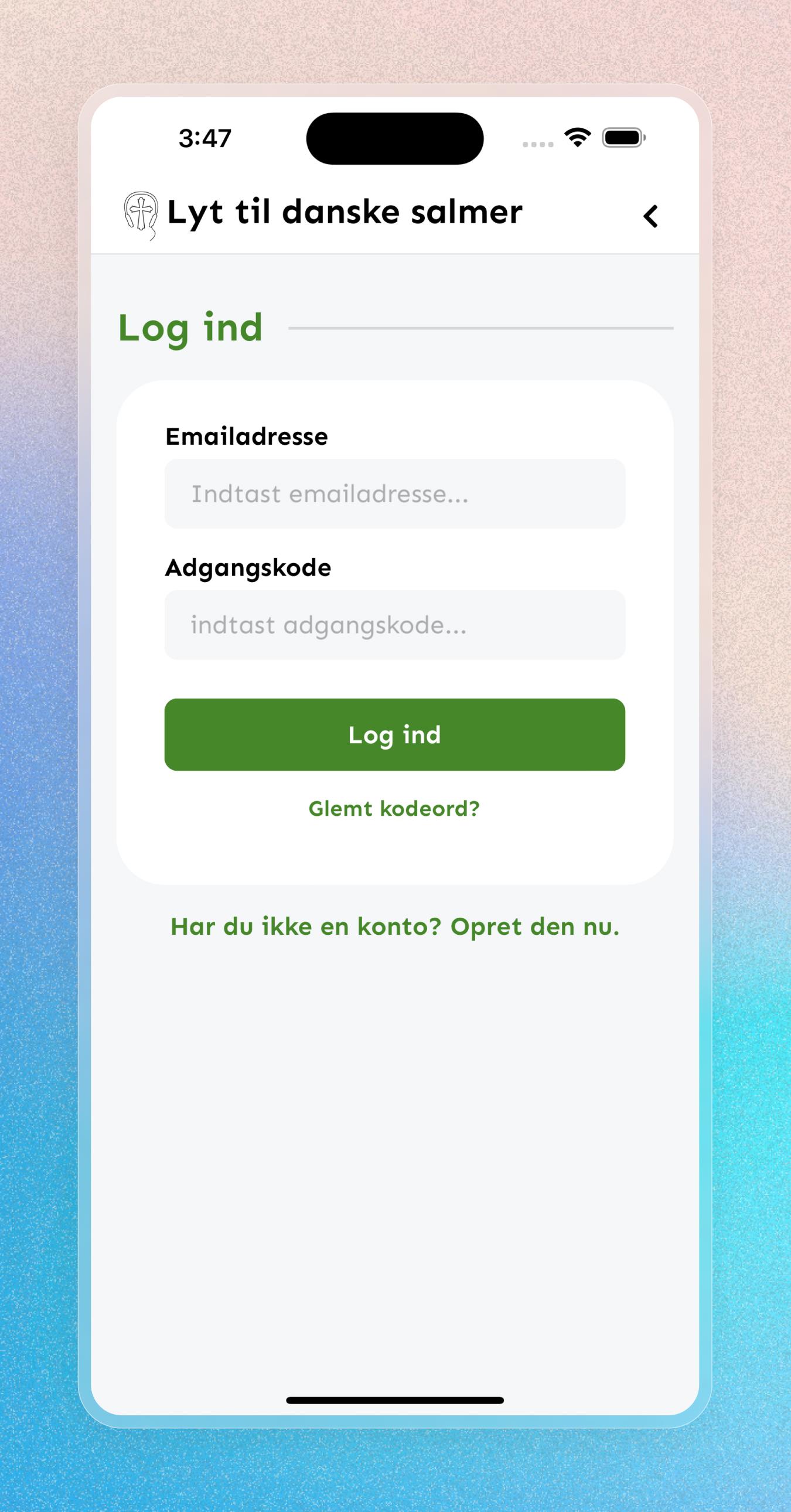
Task: Tap the divider line next to Log ind
Action: coord(481,329)
